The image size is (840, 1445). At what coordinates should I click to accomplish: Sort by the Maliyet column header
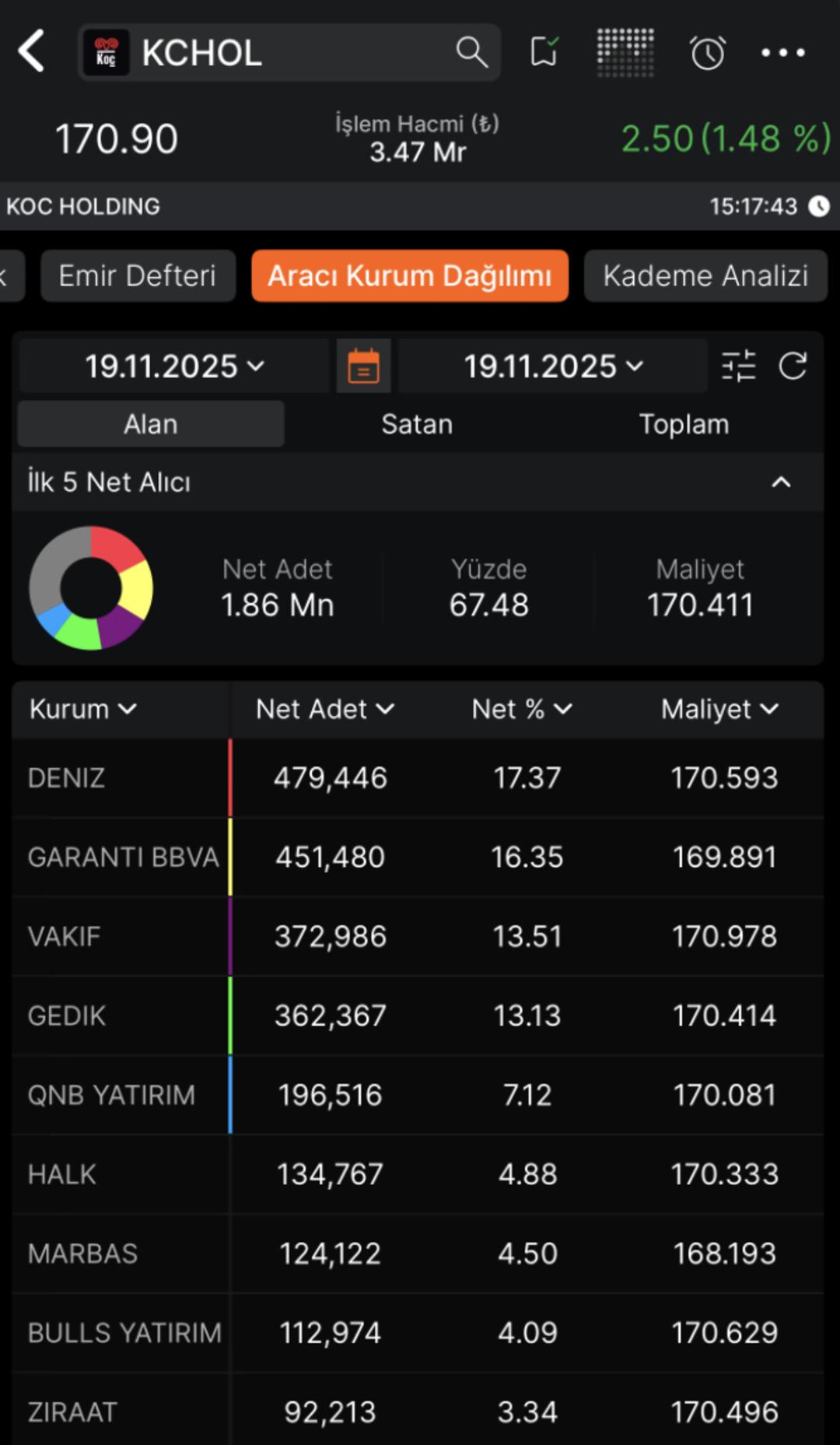pos(719,709)
